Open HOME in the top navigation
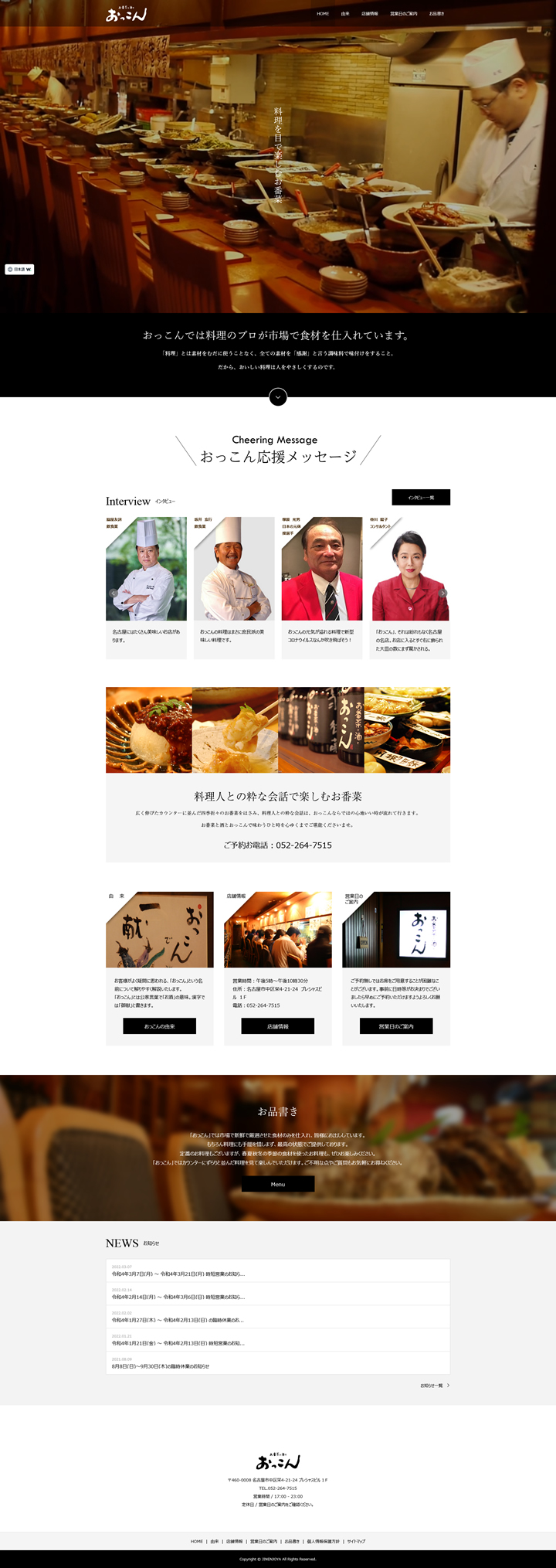This screenshot has height=1568, width=556. 323,14
